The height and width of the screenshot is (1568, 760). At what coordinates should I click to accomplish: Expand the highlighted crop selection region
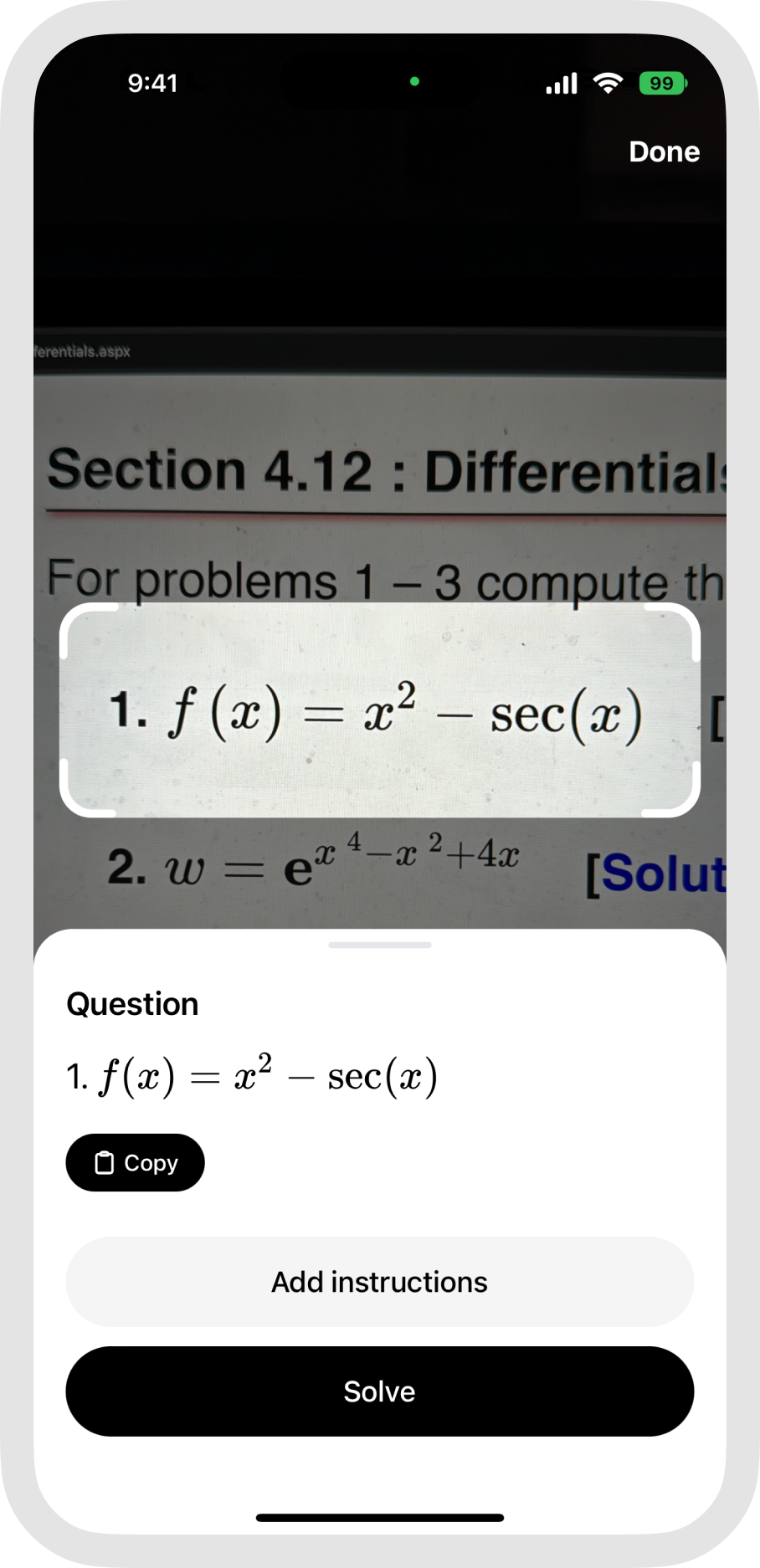coord(379,711)
